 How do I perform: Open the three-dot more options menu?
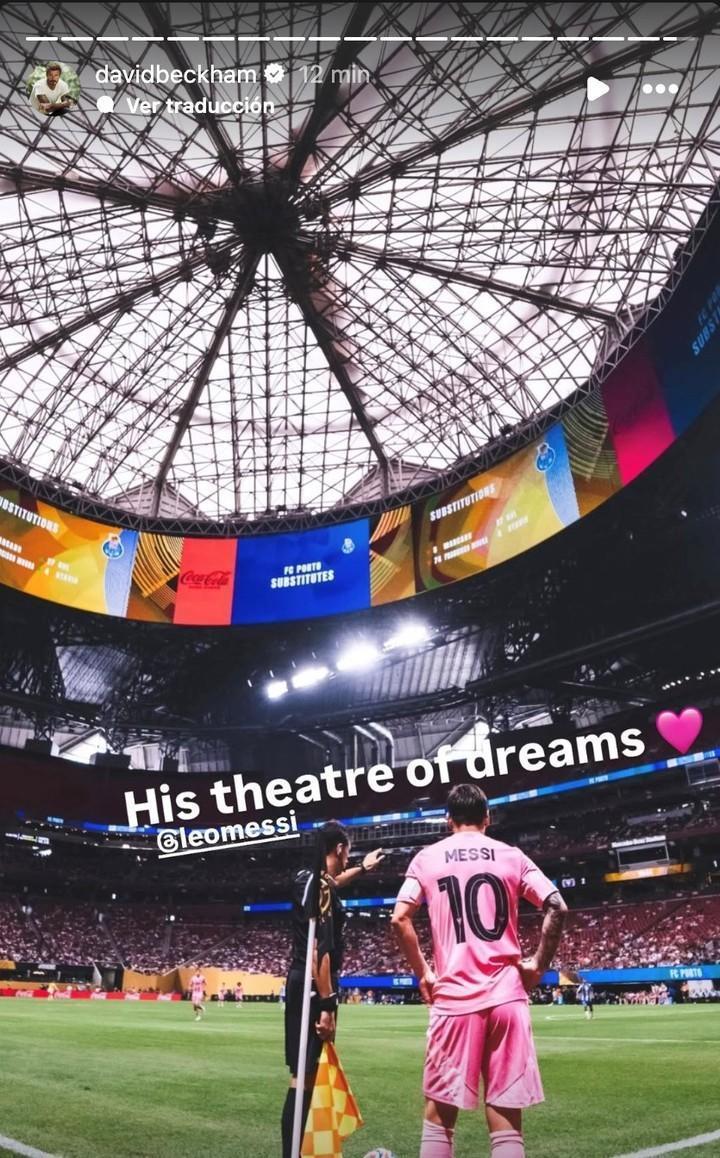click(x=659, y=89)
